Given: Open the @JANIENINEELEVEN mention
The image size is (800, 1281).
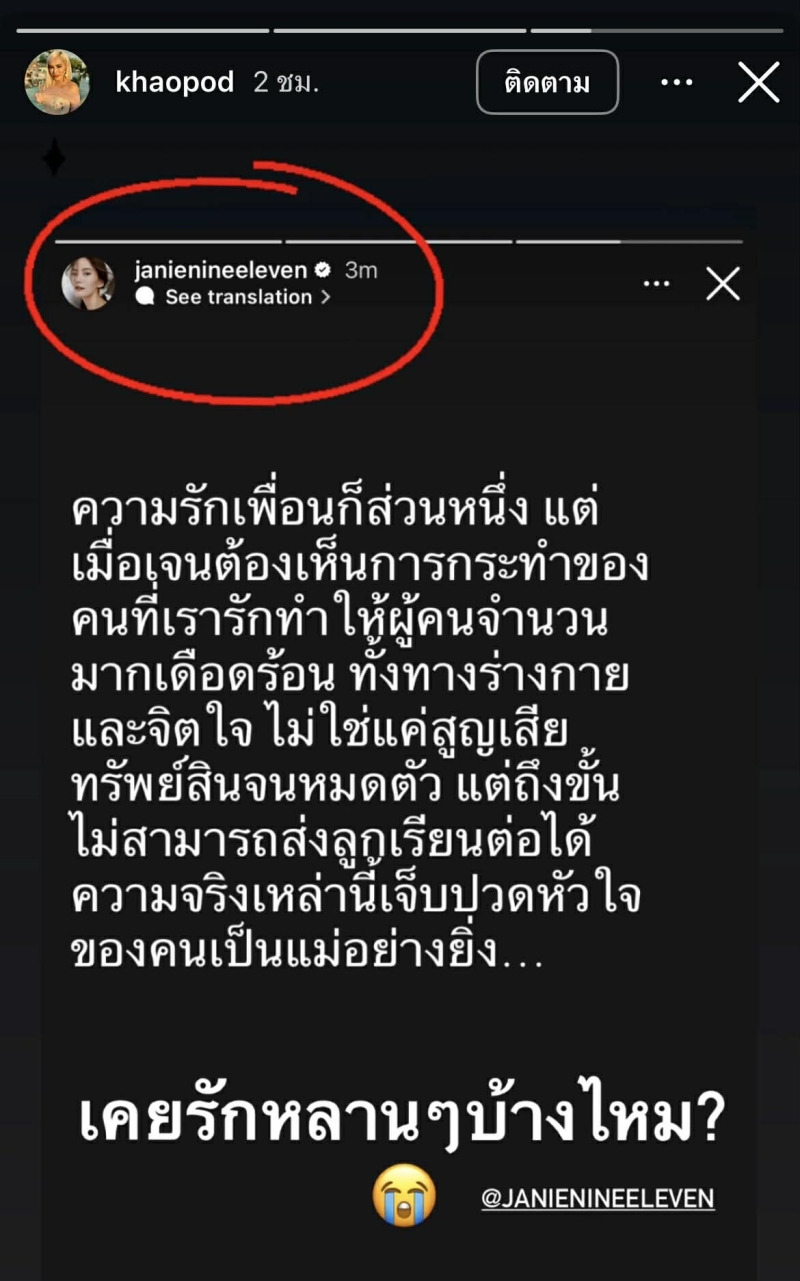Looking at the screenshot, I should 598,1198.
